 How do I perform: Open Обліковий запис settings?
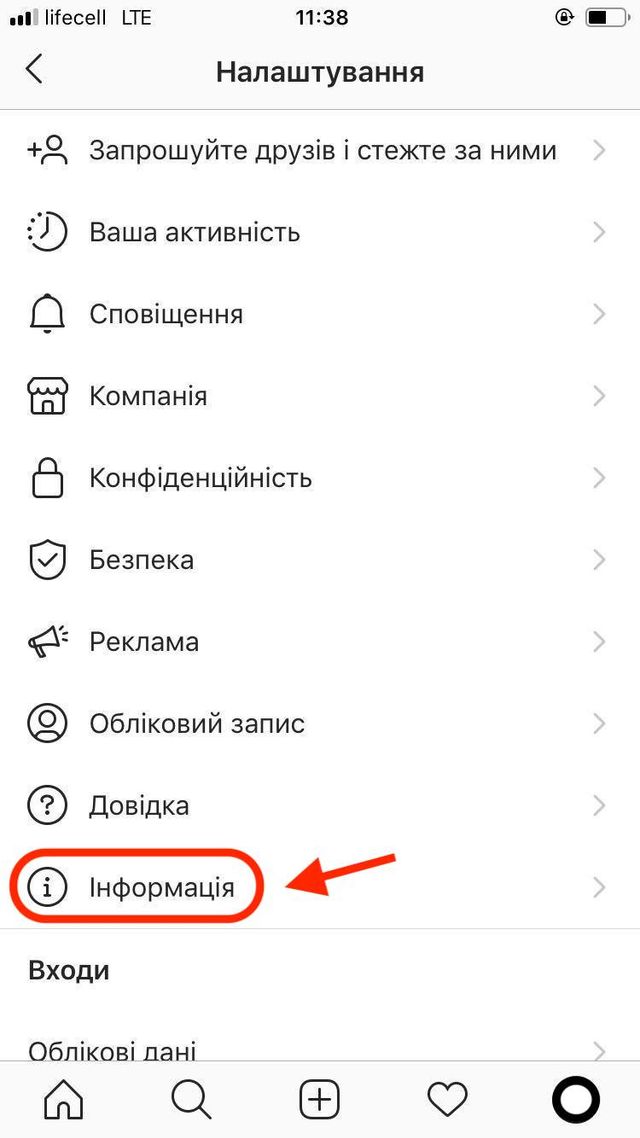(x=320, y=723)
